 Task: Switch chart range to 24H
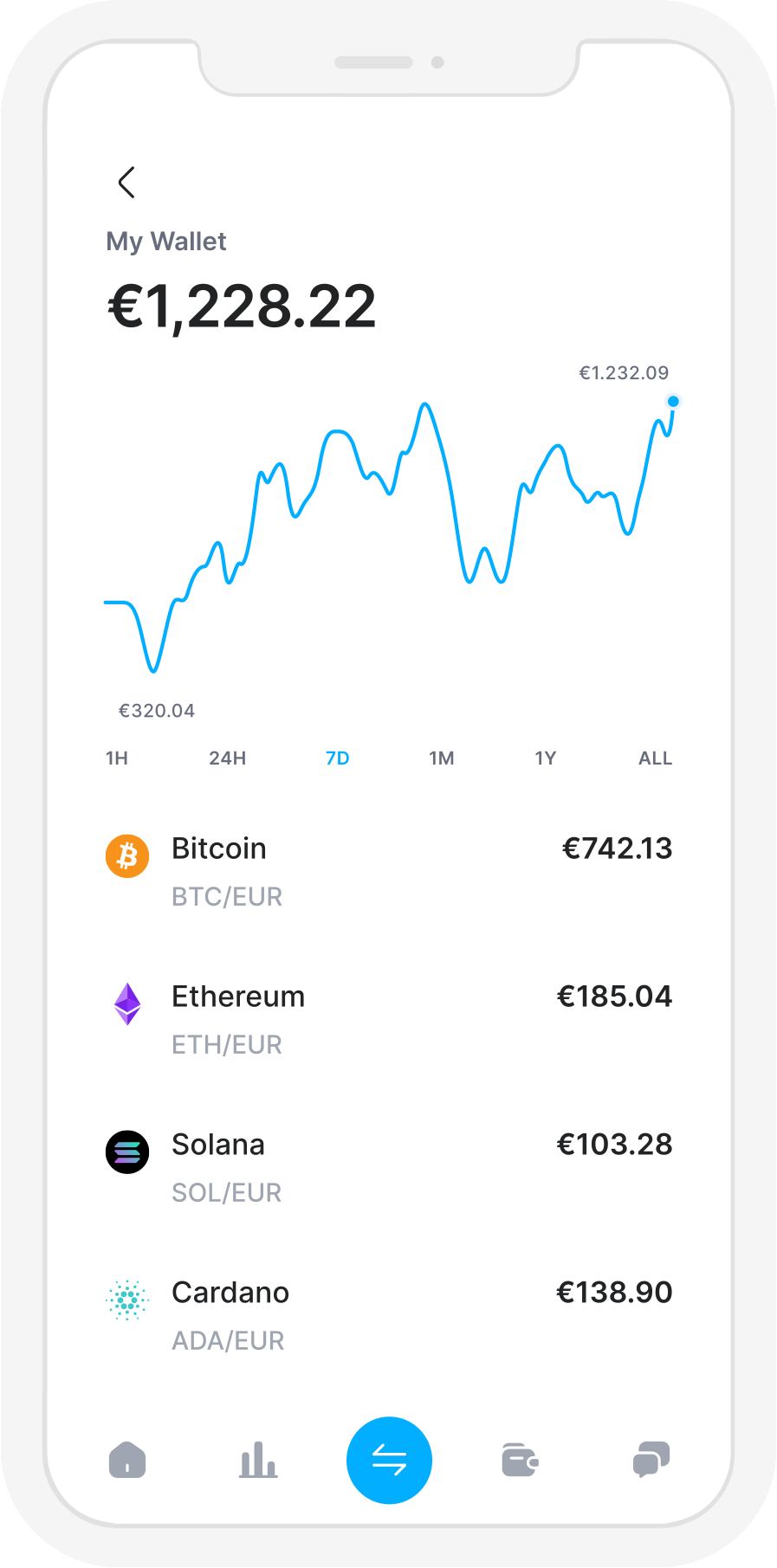tap(228, 758)
